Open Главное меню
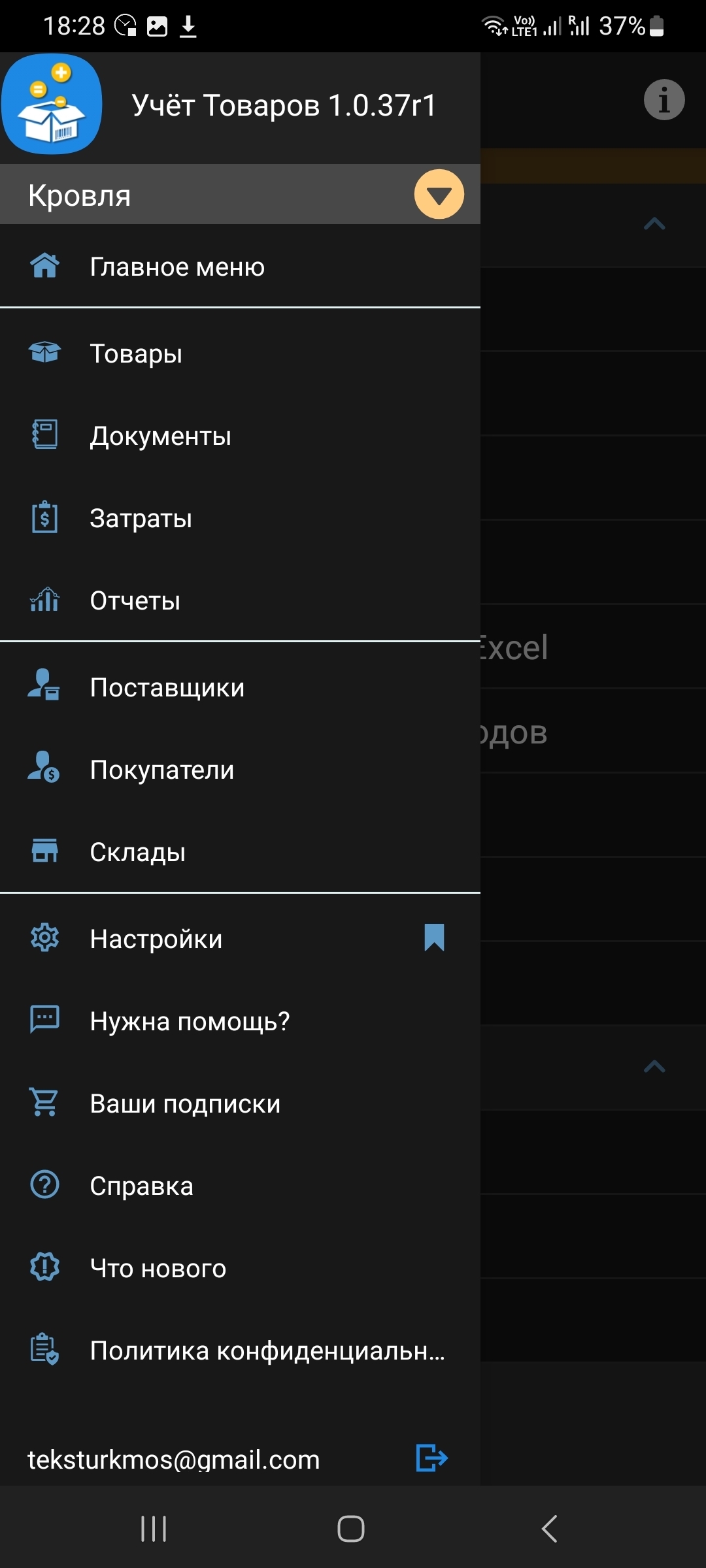 176,267
